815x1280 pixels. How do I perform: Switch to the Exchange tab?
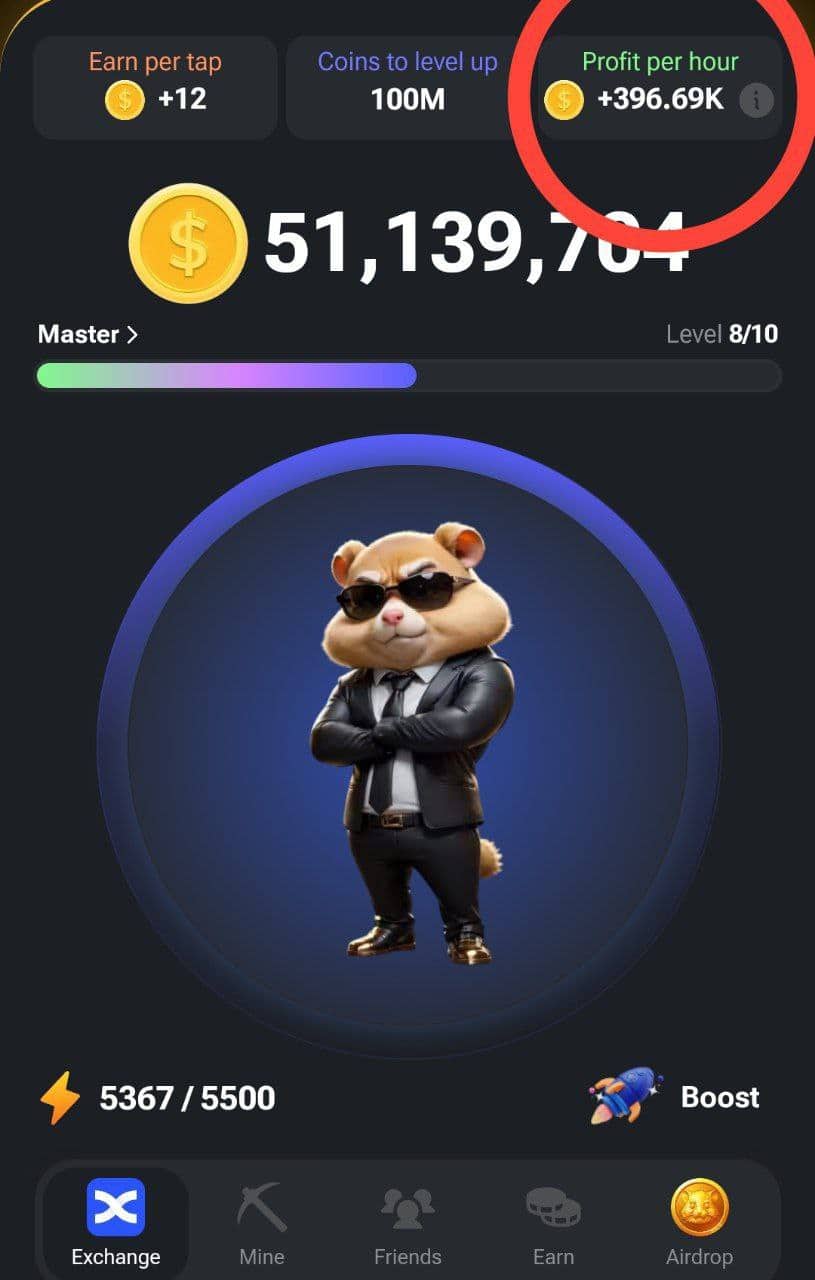[x=116, y=1221]
